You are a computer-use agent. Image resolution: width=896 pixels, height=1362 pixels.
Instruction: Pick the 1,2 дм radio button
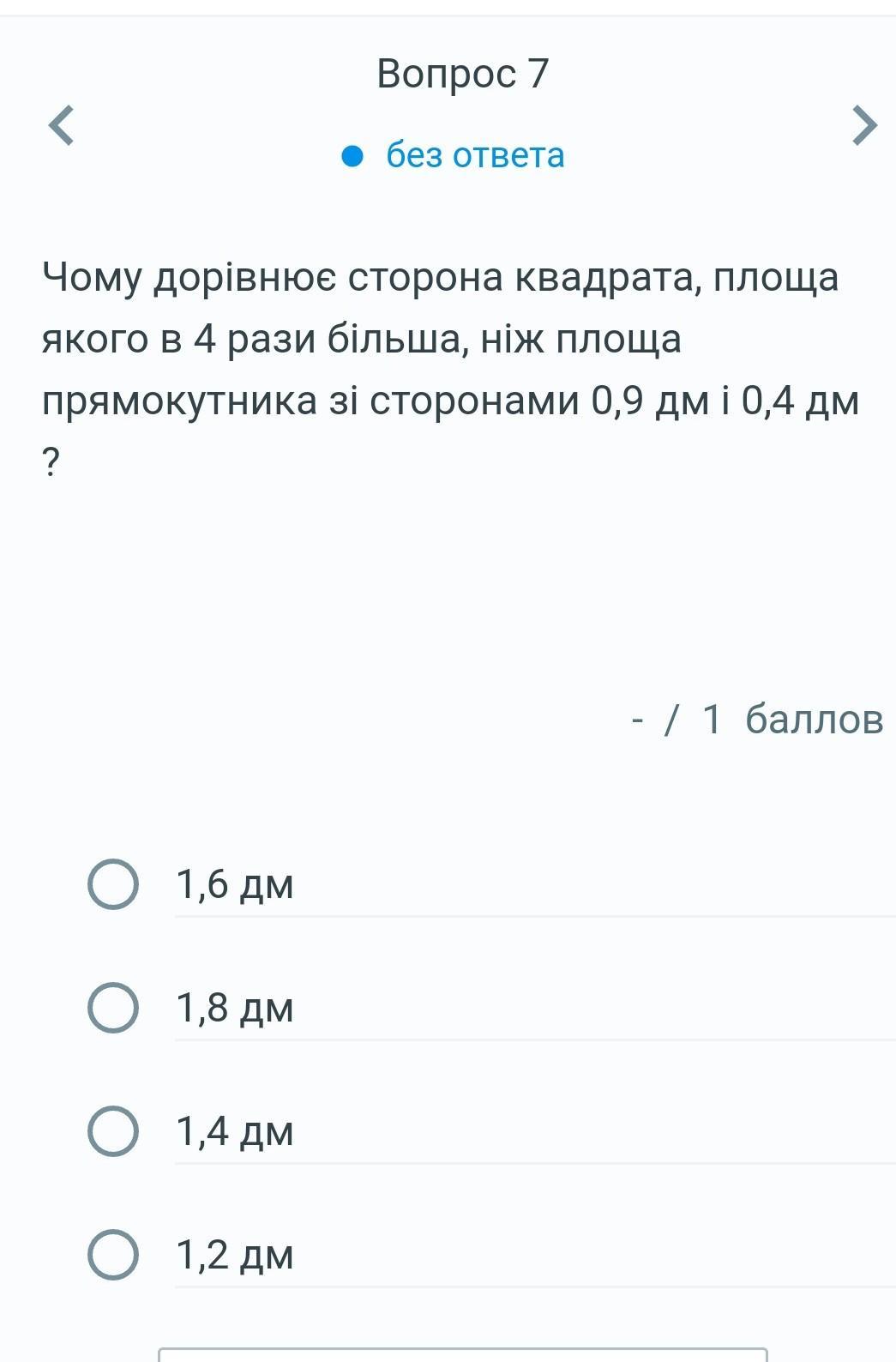point(113,1255)
